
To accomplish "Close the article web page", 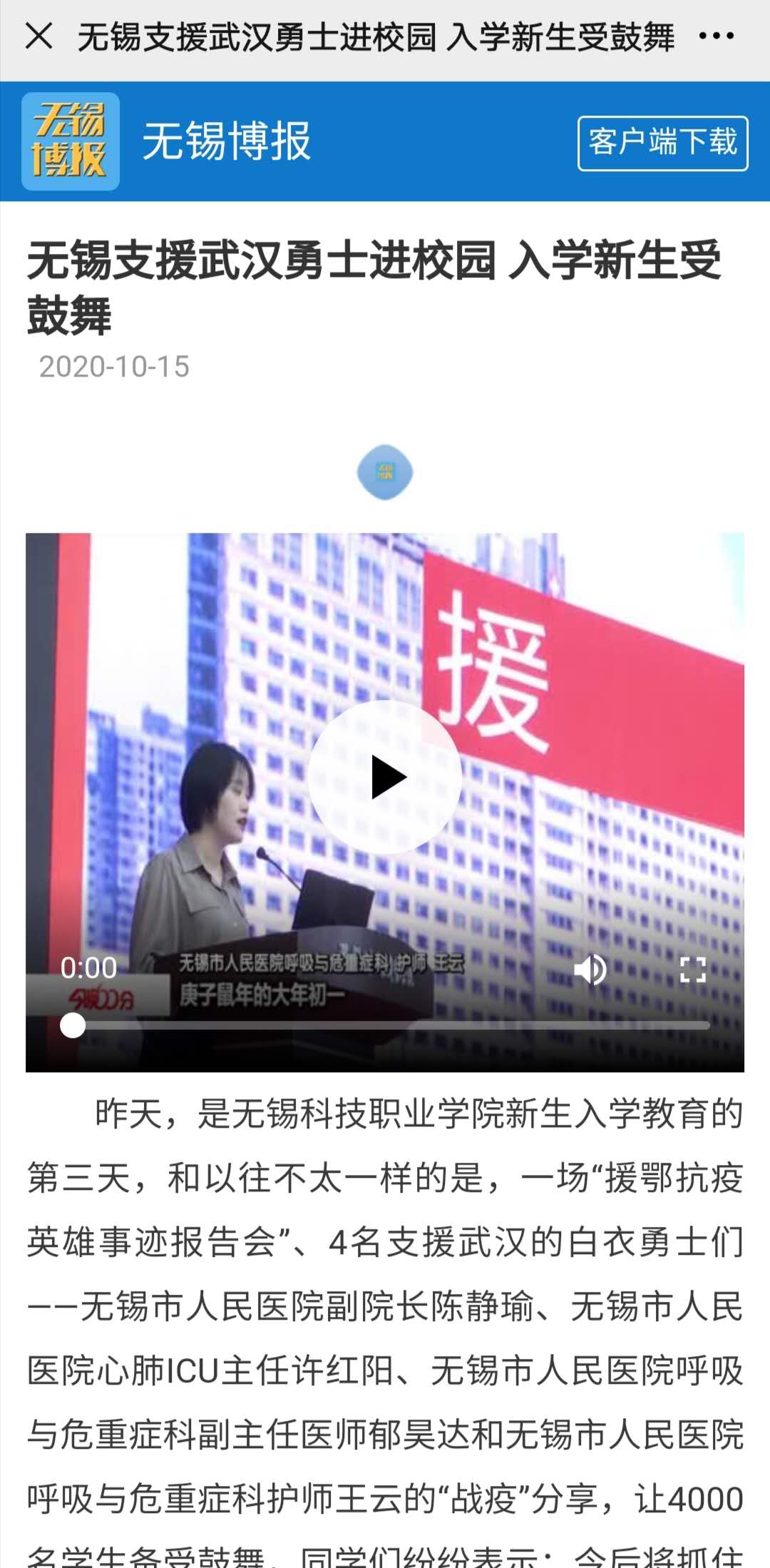I will pos(38,36).
